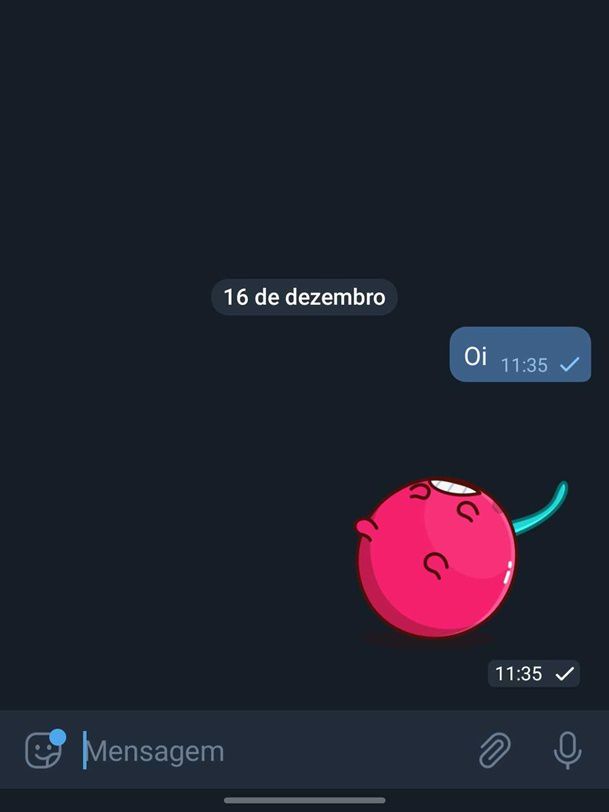Screen dimensions: 609x812
Task: Tap the cherry sticker message
Action: 442,558
